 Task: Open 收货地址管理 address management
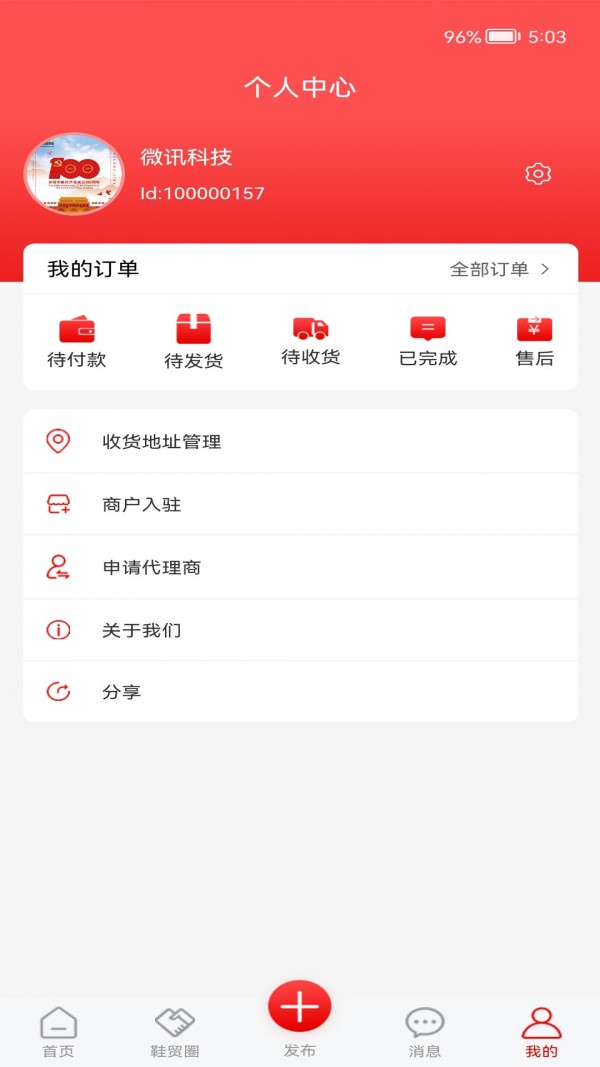tap(300, 441)
